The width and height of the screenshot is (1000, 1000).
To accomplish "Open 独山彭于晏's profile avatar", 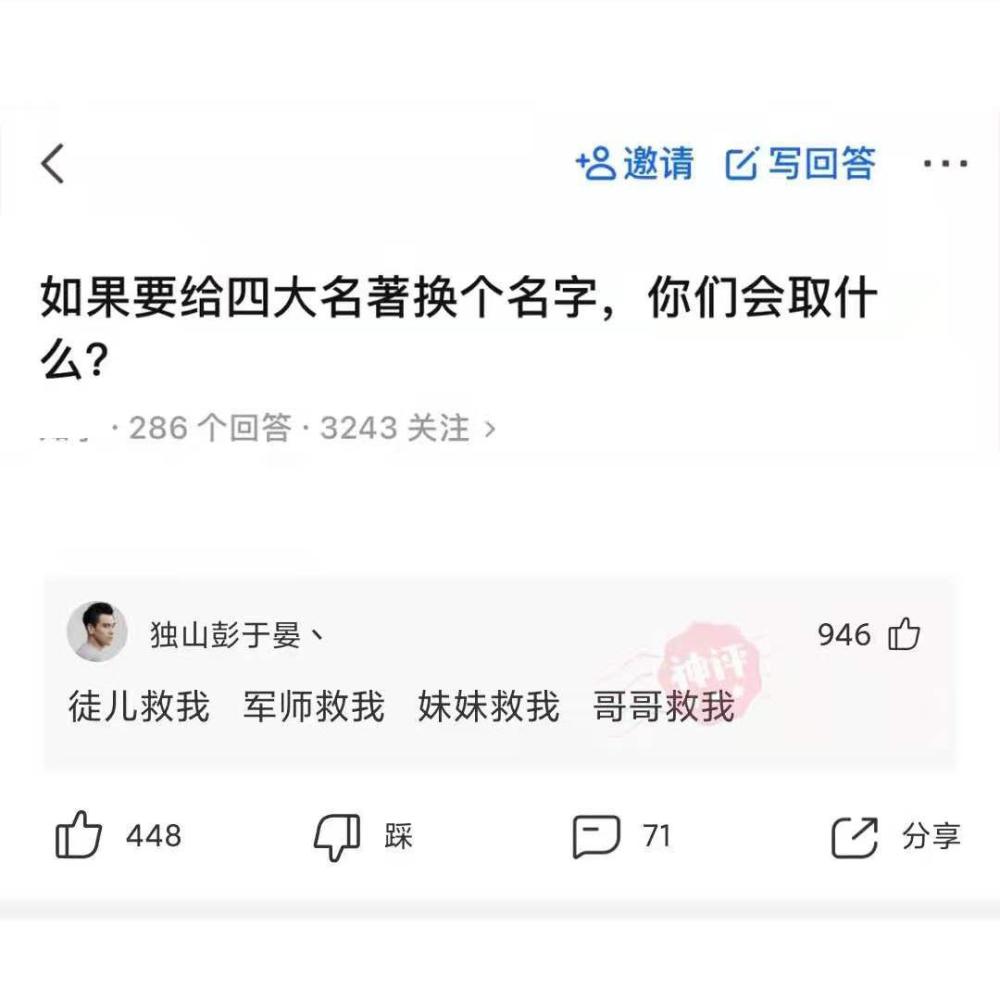I will (97, 632).
